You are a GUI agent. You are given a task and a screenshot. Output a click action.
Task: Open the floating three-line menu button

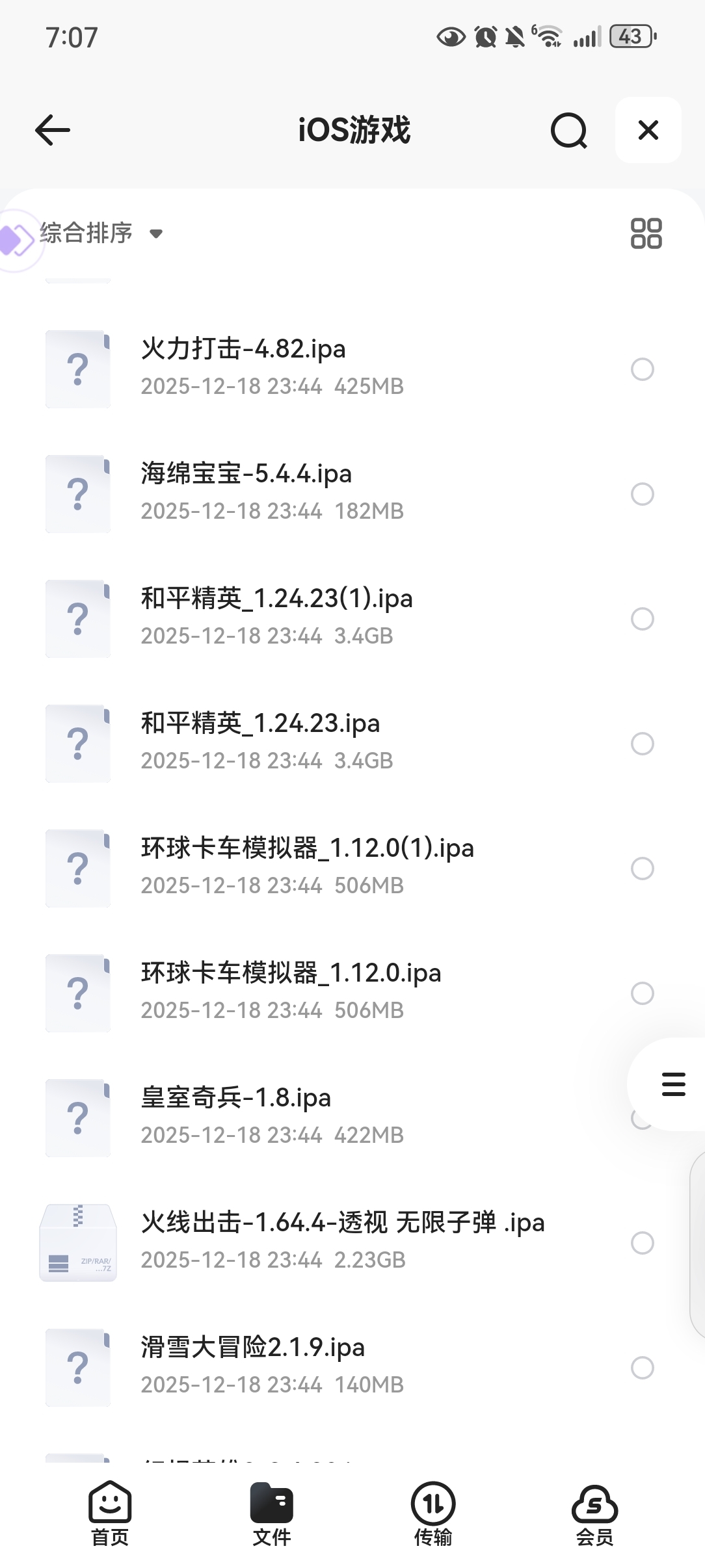point(673,1084)
